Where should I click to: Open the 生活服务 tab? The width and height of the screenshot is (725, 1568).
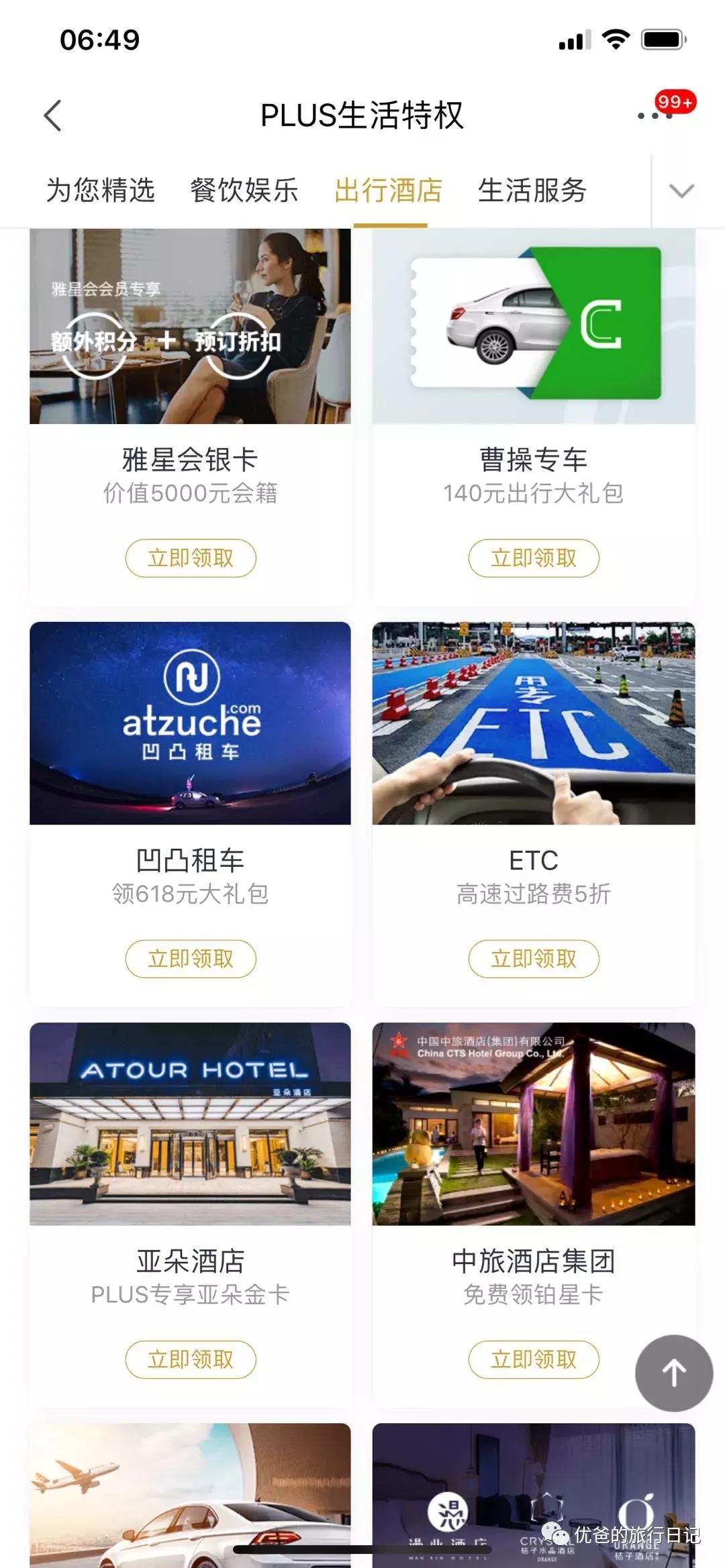point(534,191)
